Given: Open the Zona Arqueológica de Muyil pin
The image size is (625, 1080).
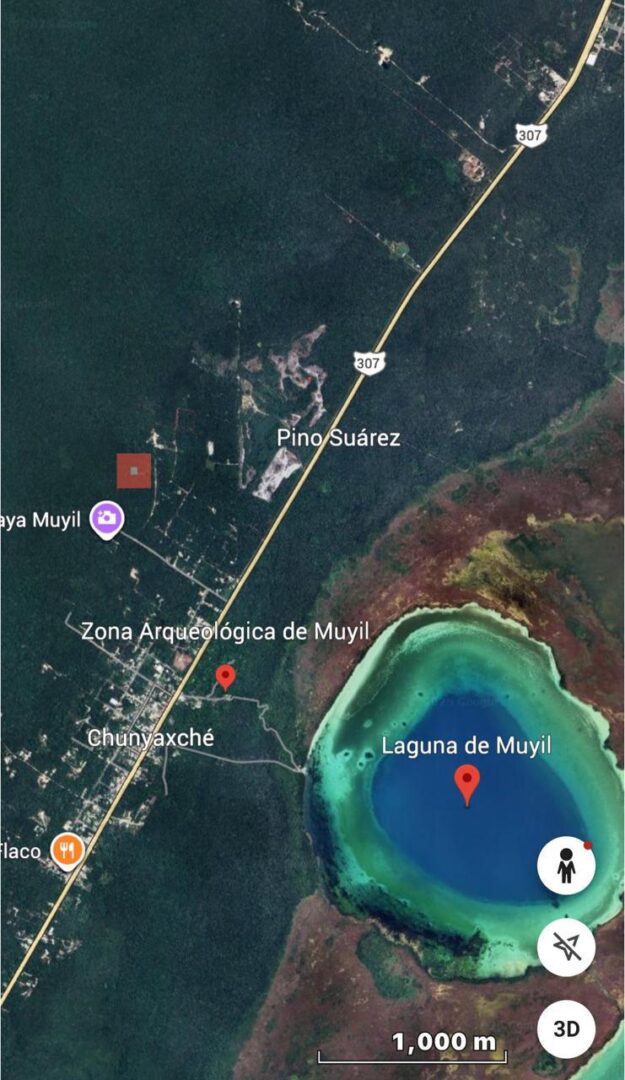Looking at the screenshot, I should click(226, 677).
